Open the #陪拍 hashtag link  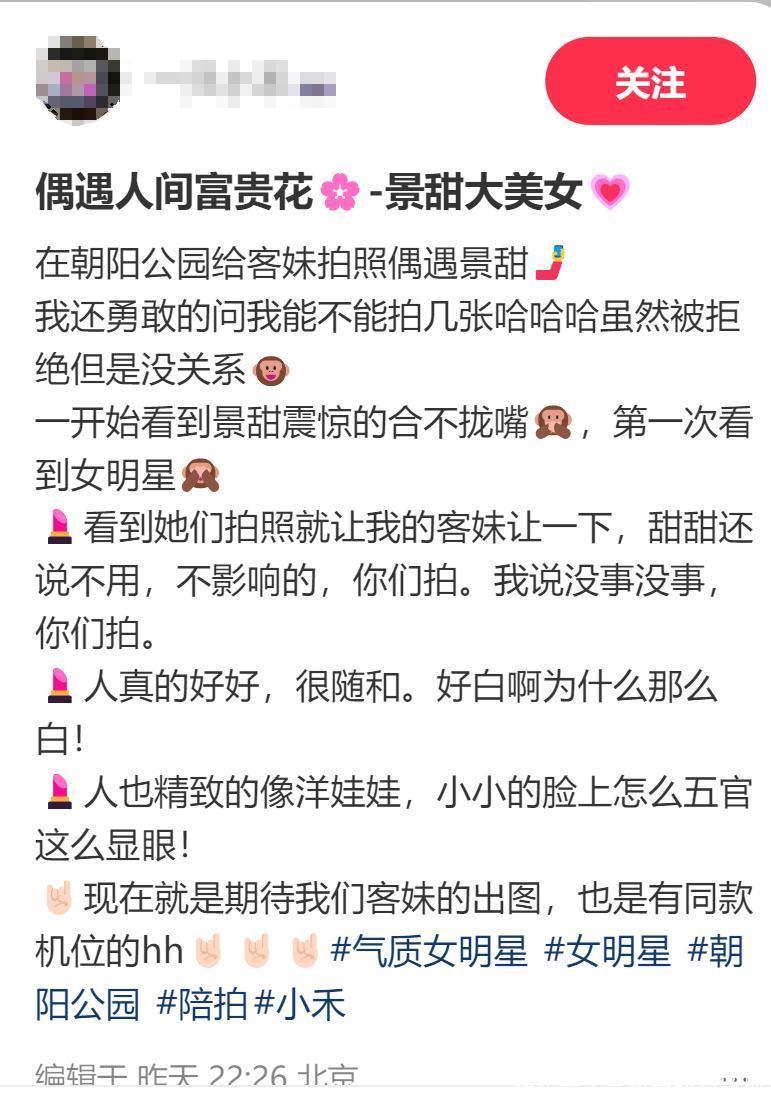pos(202,1003)
